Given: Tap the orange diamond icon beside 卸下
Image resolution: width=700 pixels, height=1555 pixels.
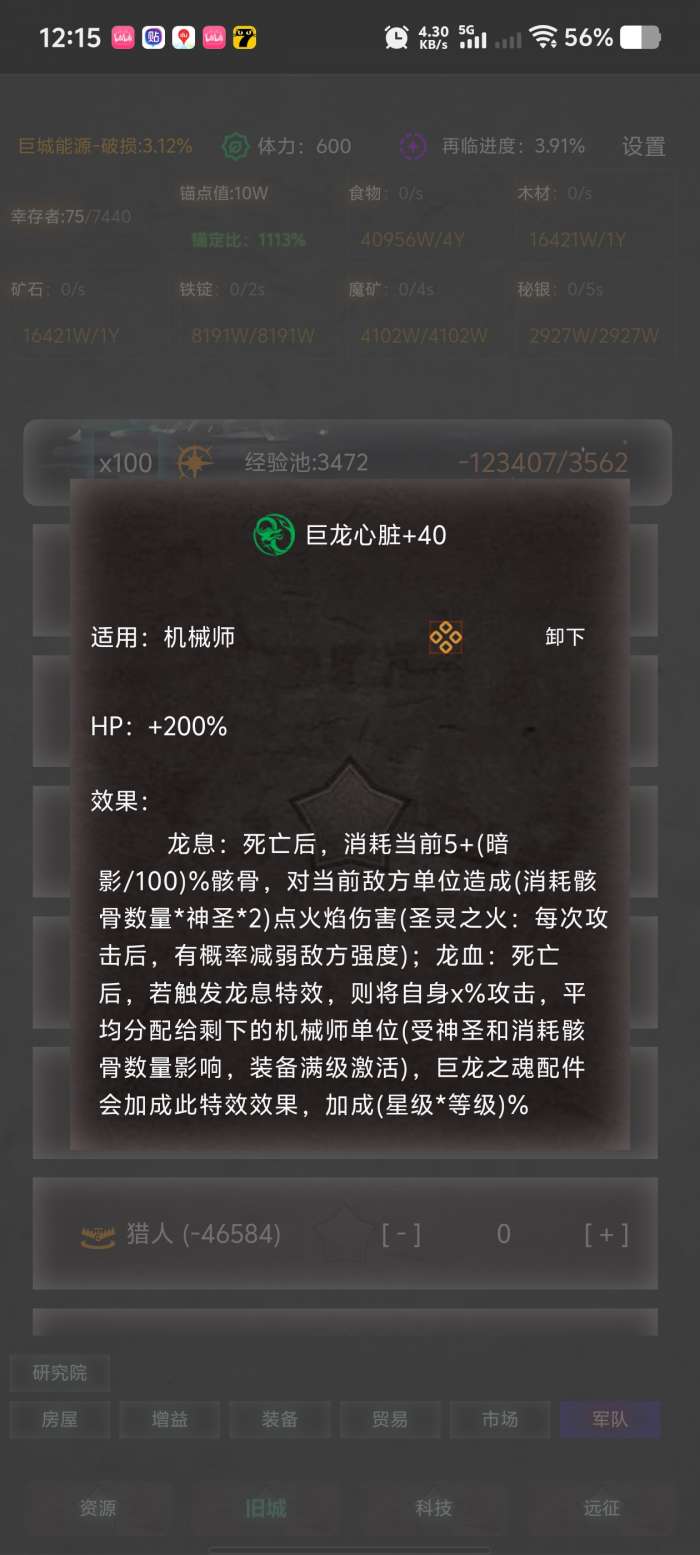Looking at the screenshot, I should (x=445, y=637).
